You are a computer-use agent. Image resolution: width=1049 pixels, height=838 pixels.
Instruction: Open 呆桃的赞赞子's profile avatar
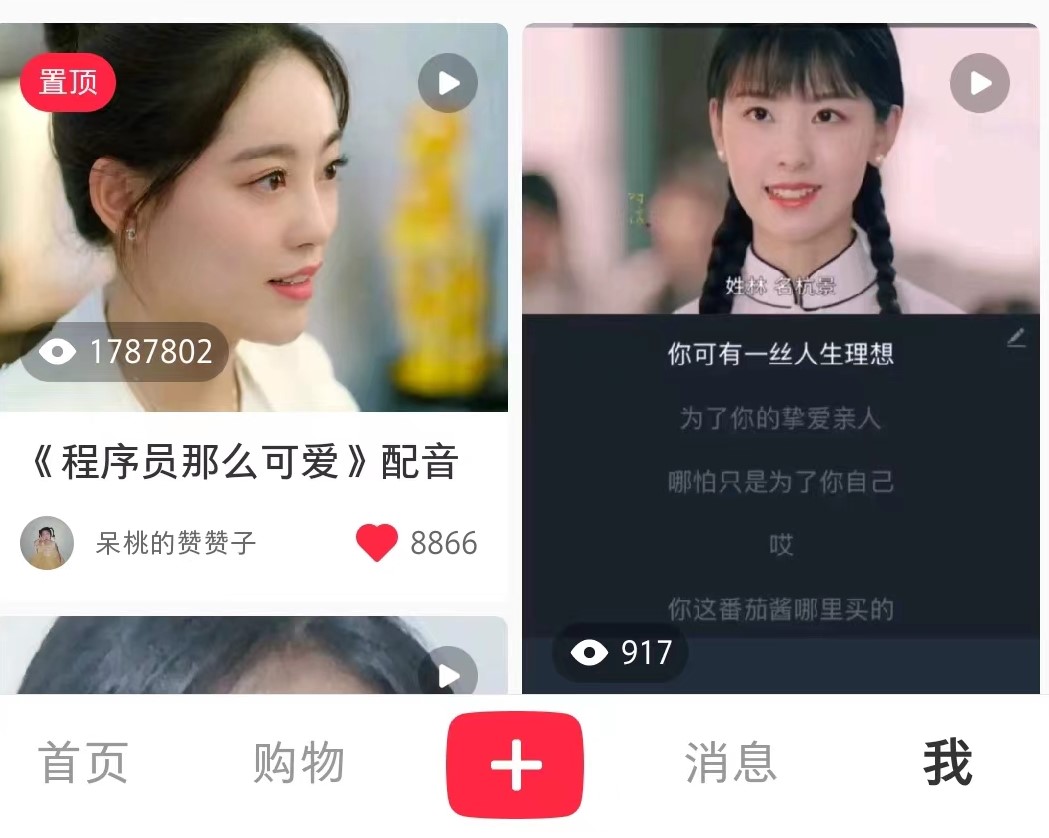click(x=47, y=543)
